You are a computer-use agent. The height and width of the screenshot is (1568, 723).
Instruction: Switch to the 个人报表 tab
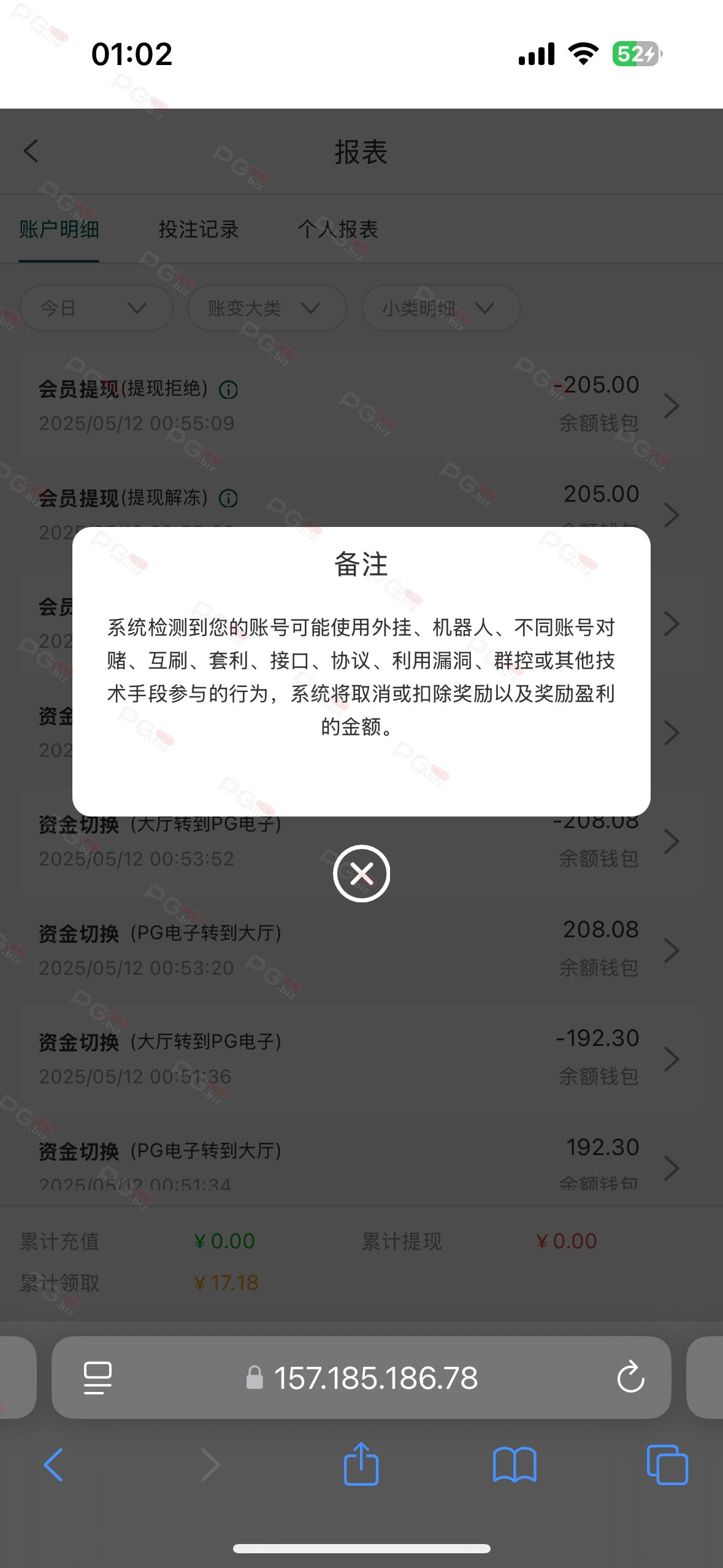[x=337, y=229]
